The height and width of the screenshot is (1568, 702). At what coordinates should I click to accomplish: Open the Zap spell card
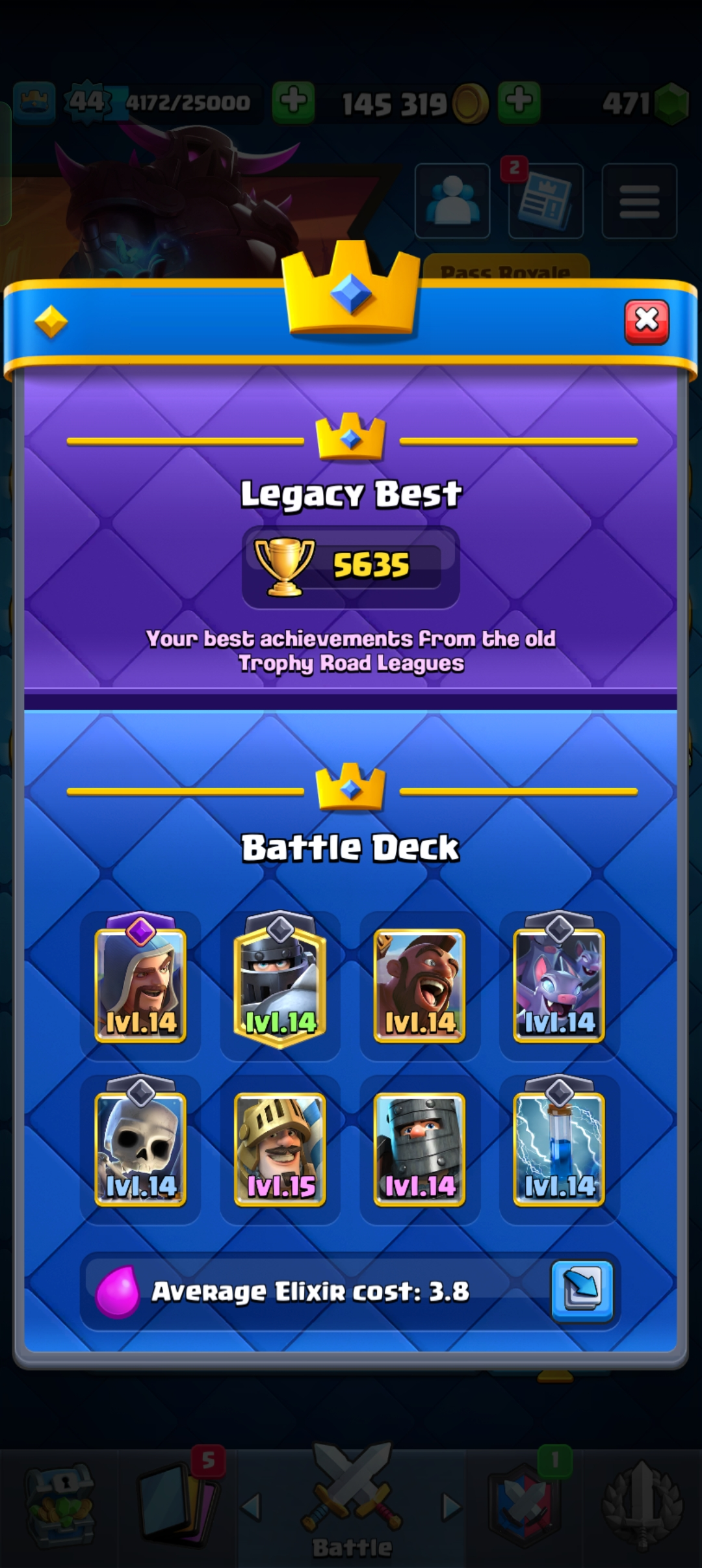[559, 1149]
